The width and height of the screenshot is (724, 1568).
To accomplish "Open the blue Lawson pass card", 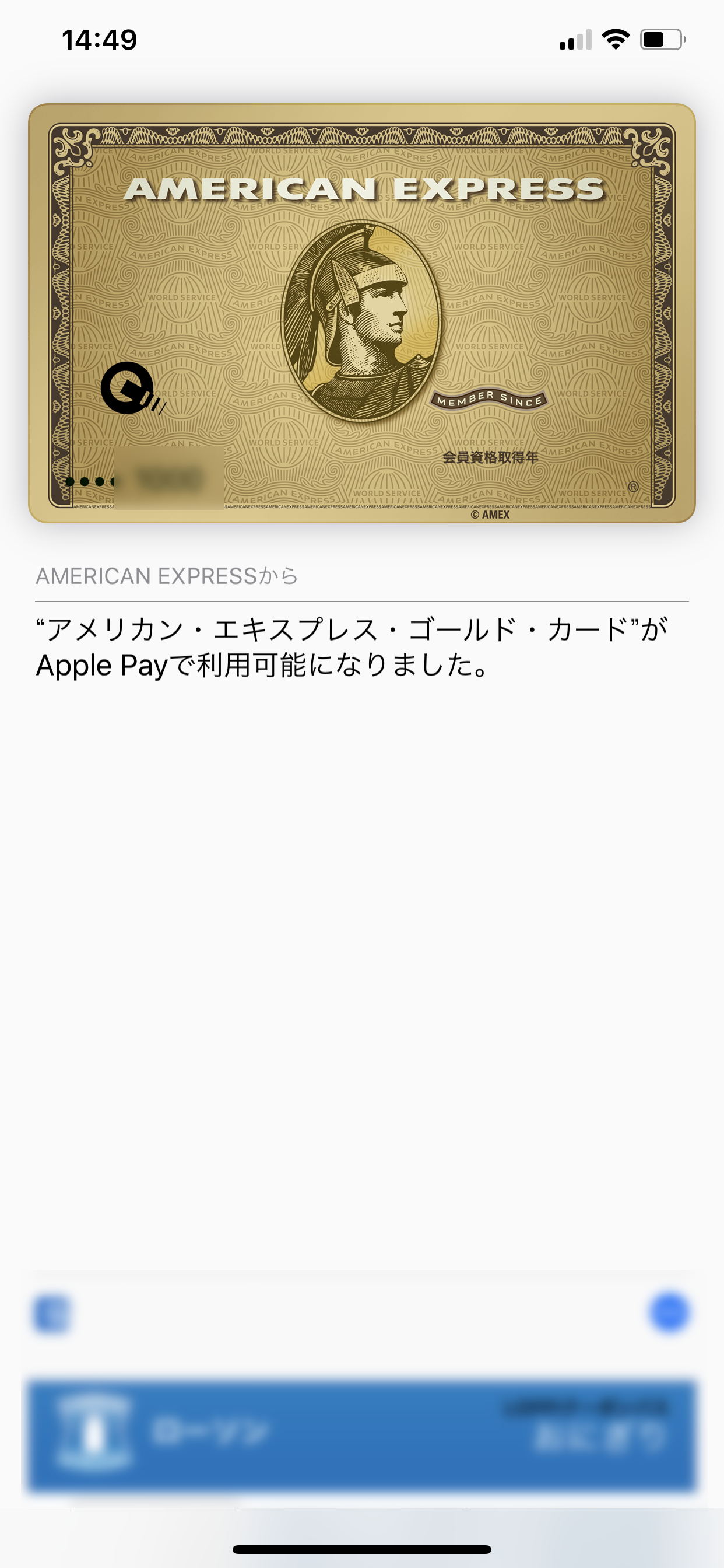I will pos(361,1436).
